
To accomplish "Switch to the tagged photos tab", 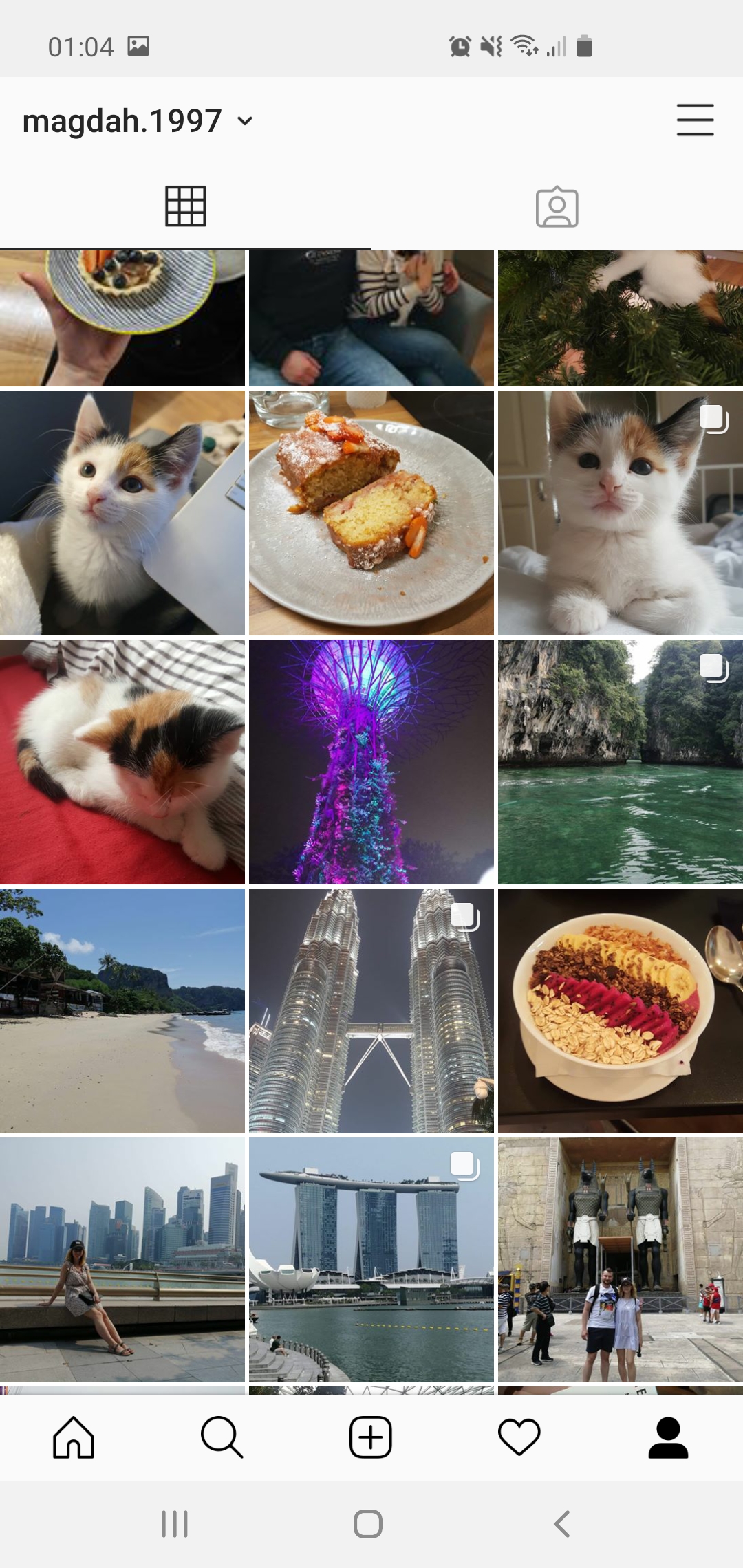I will 557,206.
